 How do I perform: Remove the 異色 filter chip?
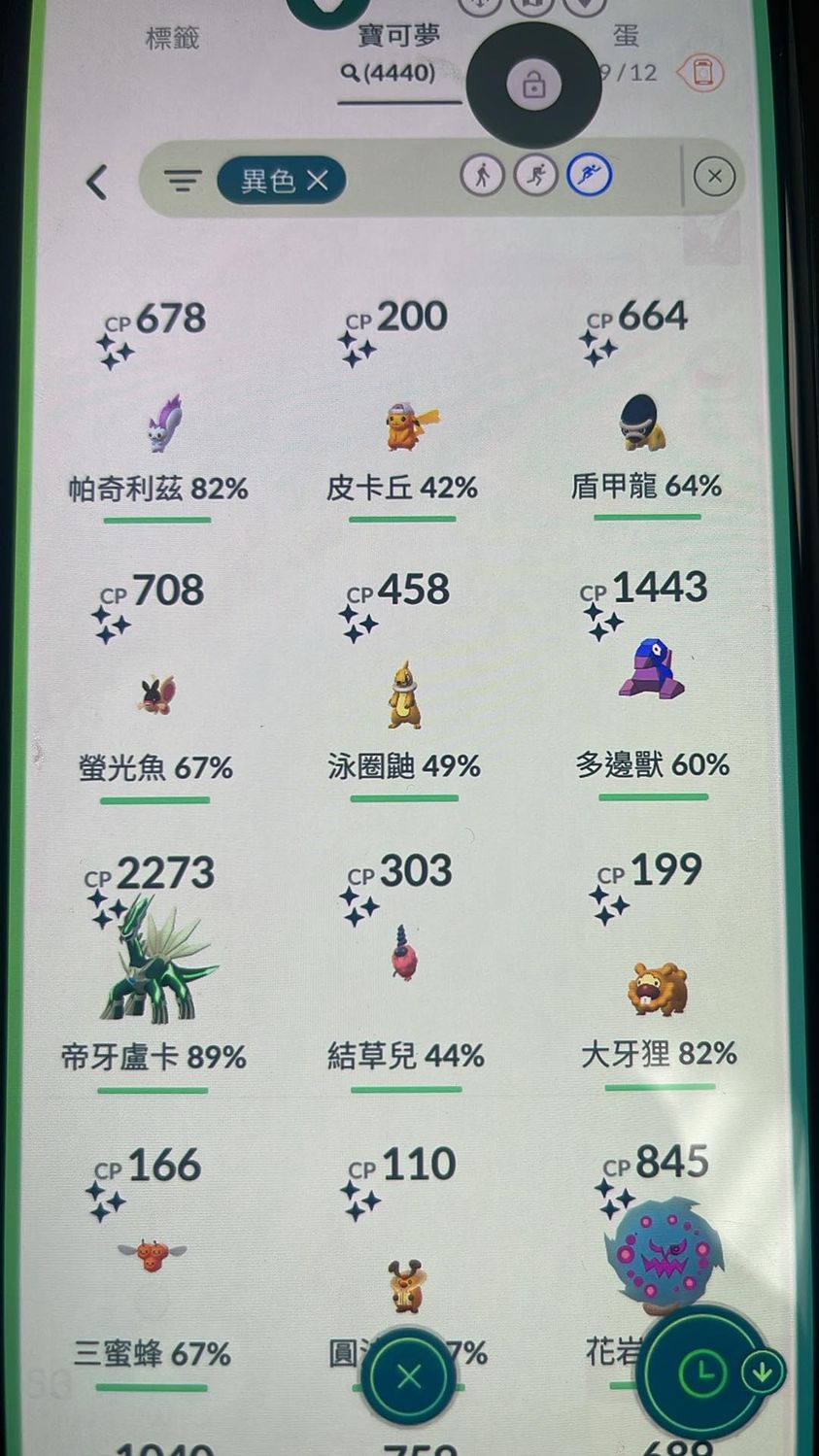coord(318,180)
